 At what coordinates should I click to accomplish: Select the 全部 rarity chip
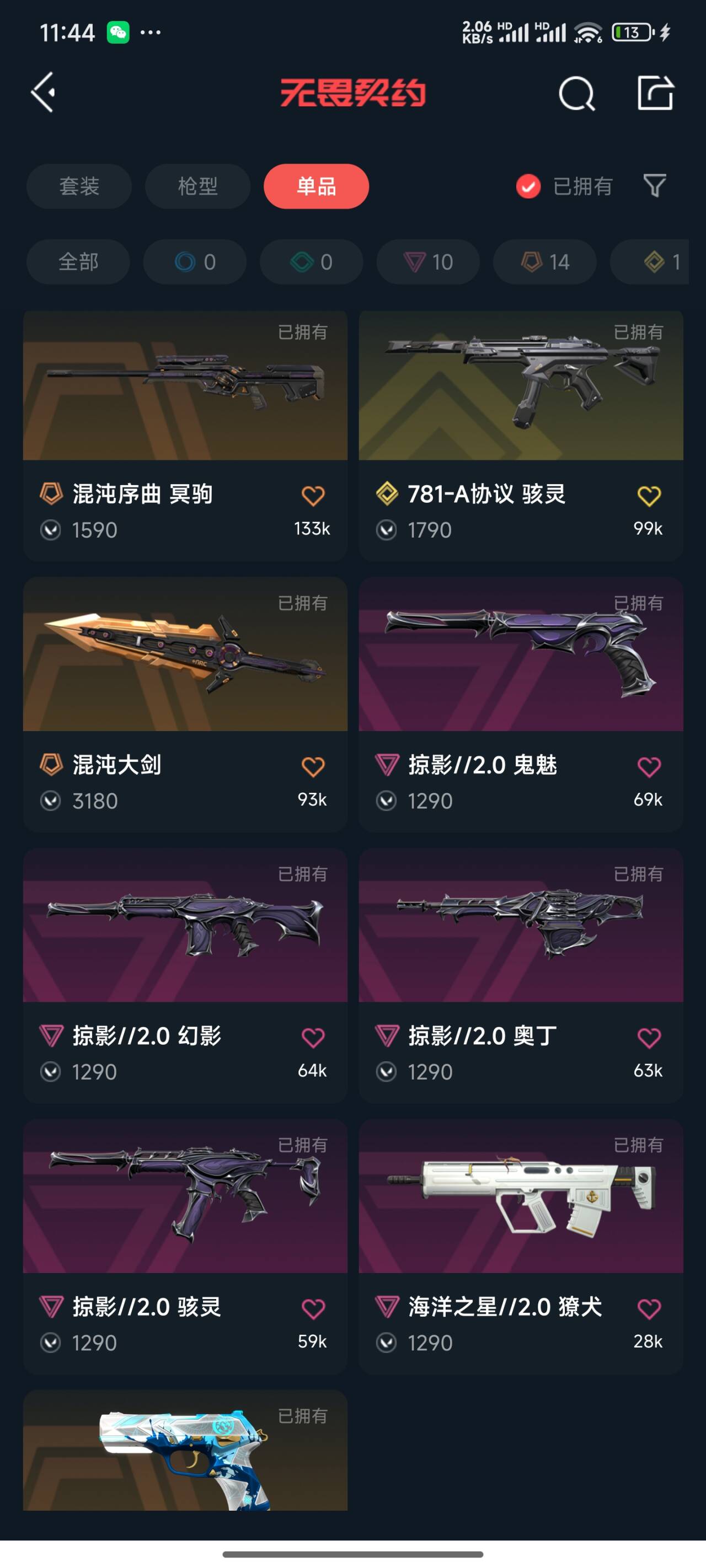coord(78,262)
